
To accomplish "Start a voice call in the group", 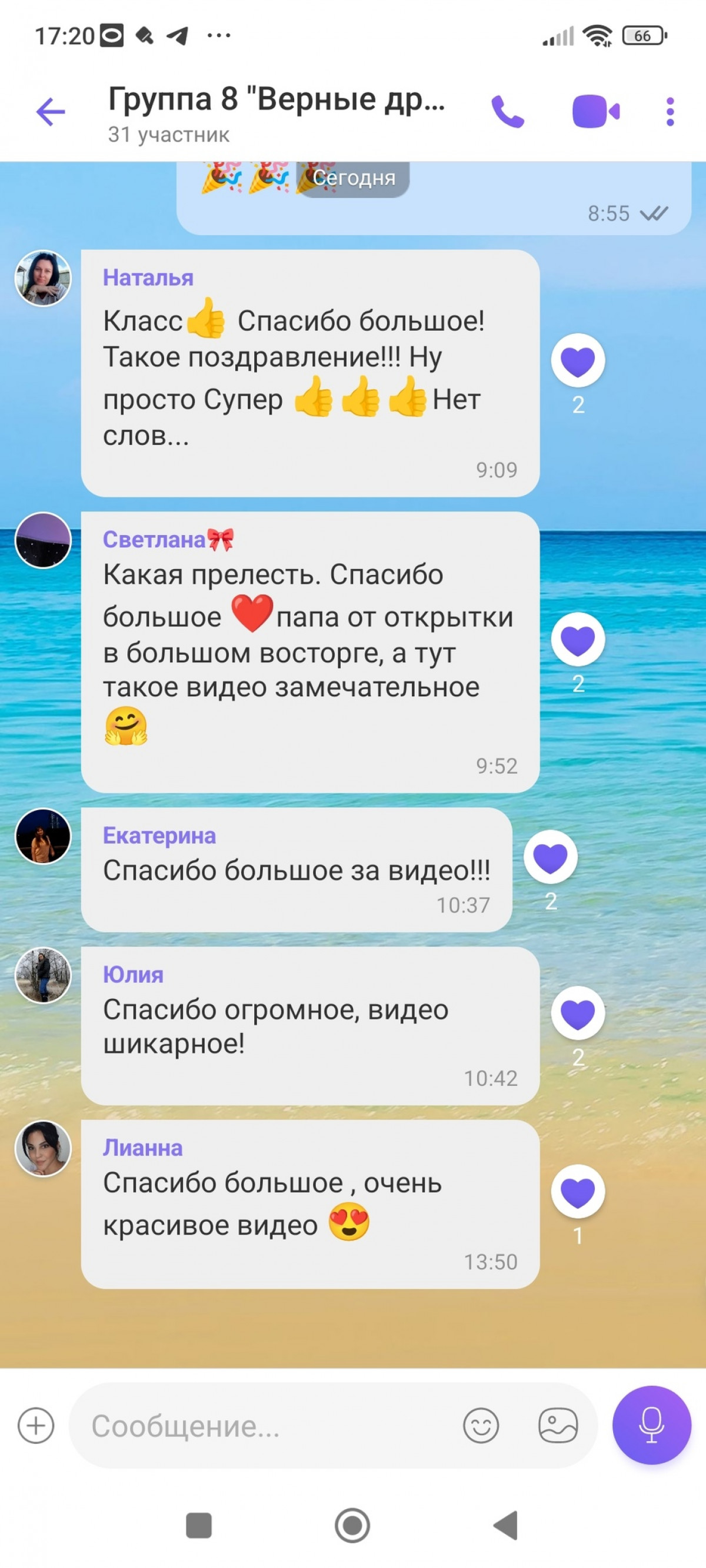I will point(507,111).
